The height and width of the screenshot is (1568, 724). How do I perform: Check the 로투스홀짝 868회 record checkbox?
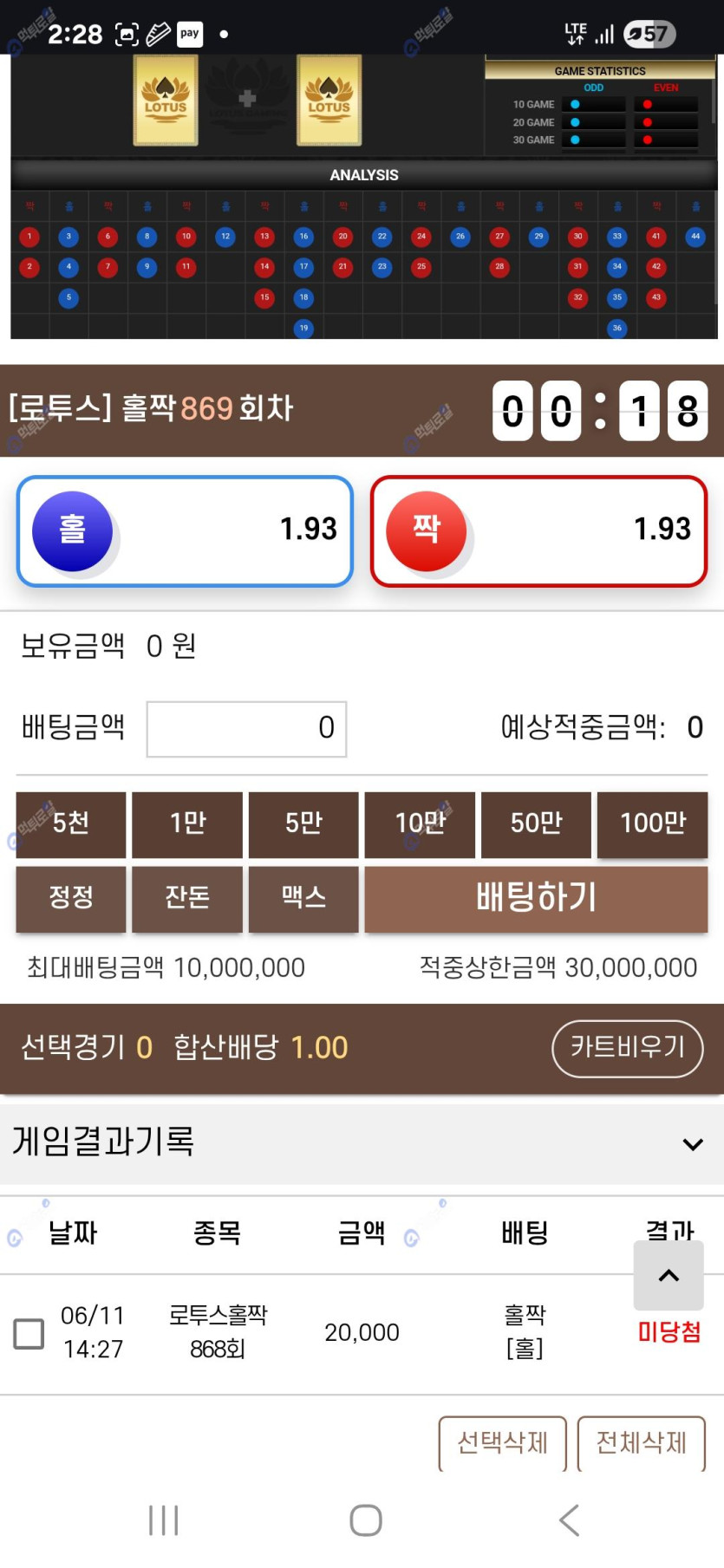tap(29, 1333)
